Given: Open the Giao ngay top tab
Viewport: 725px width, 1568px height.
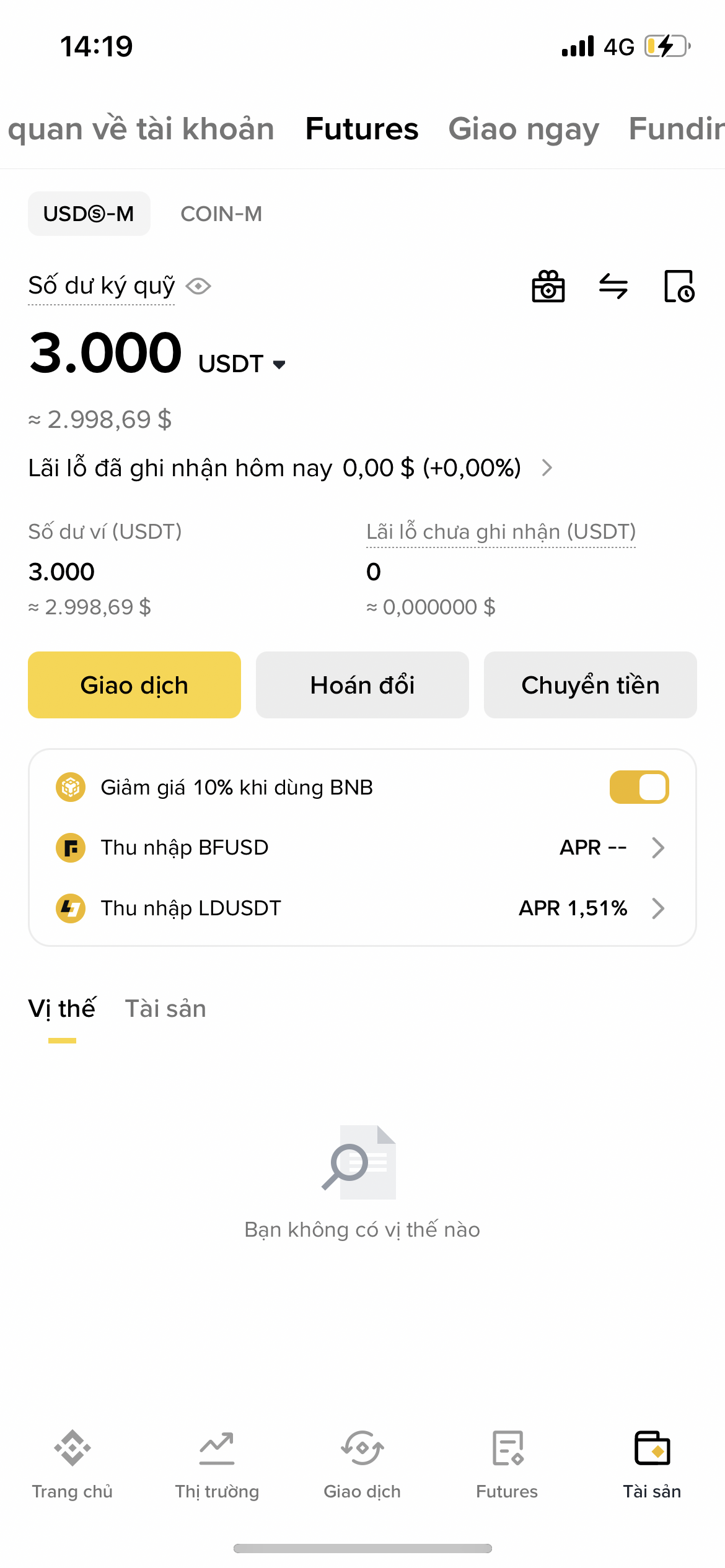Looking at the screenshot, I should pos(524,129).
